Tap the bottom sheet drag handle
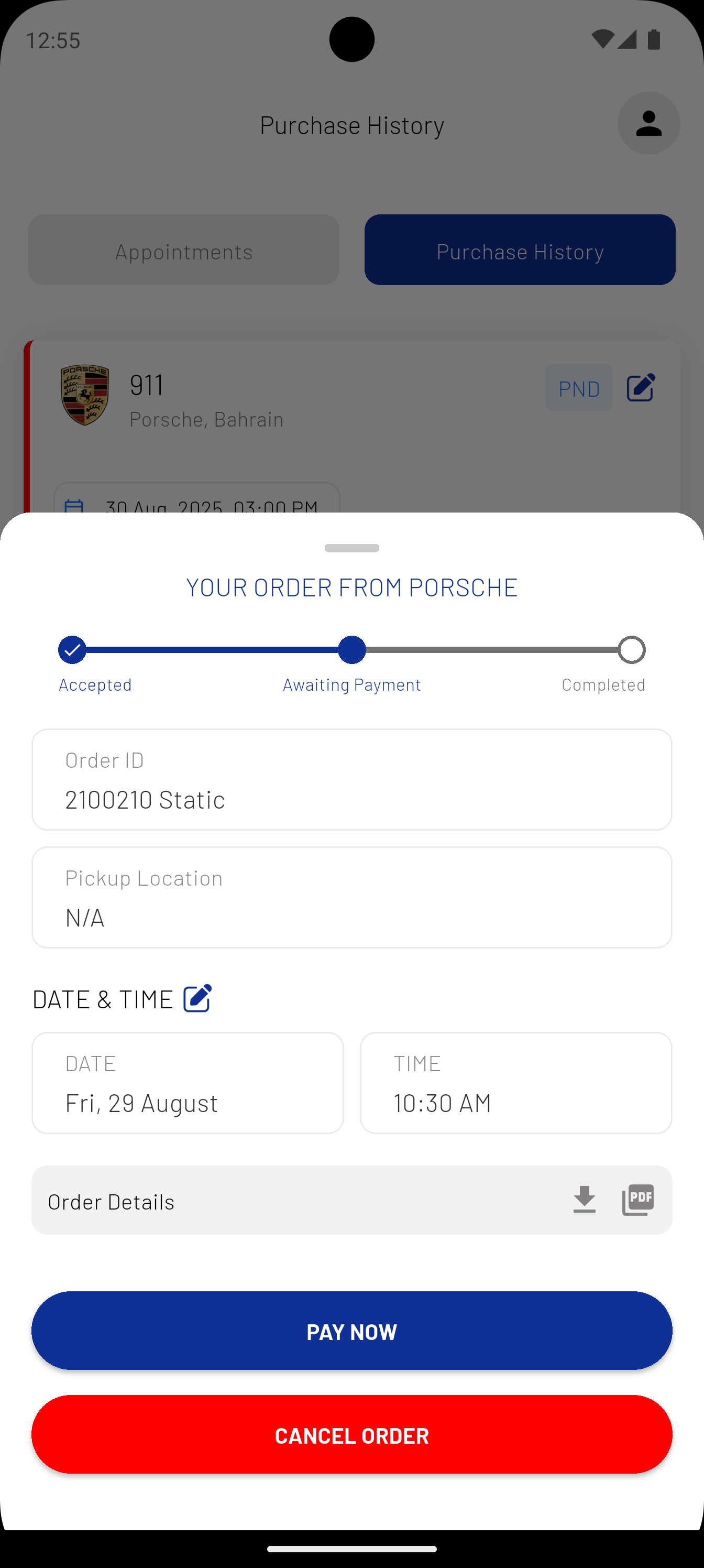Screen dimensions: 704x1568 (351, 548)
